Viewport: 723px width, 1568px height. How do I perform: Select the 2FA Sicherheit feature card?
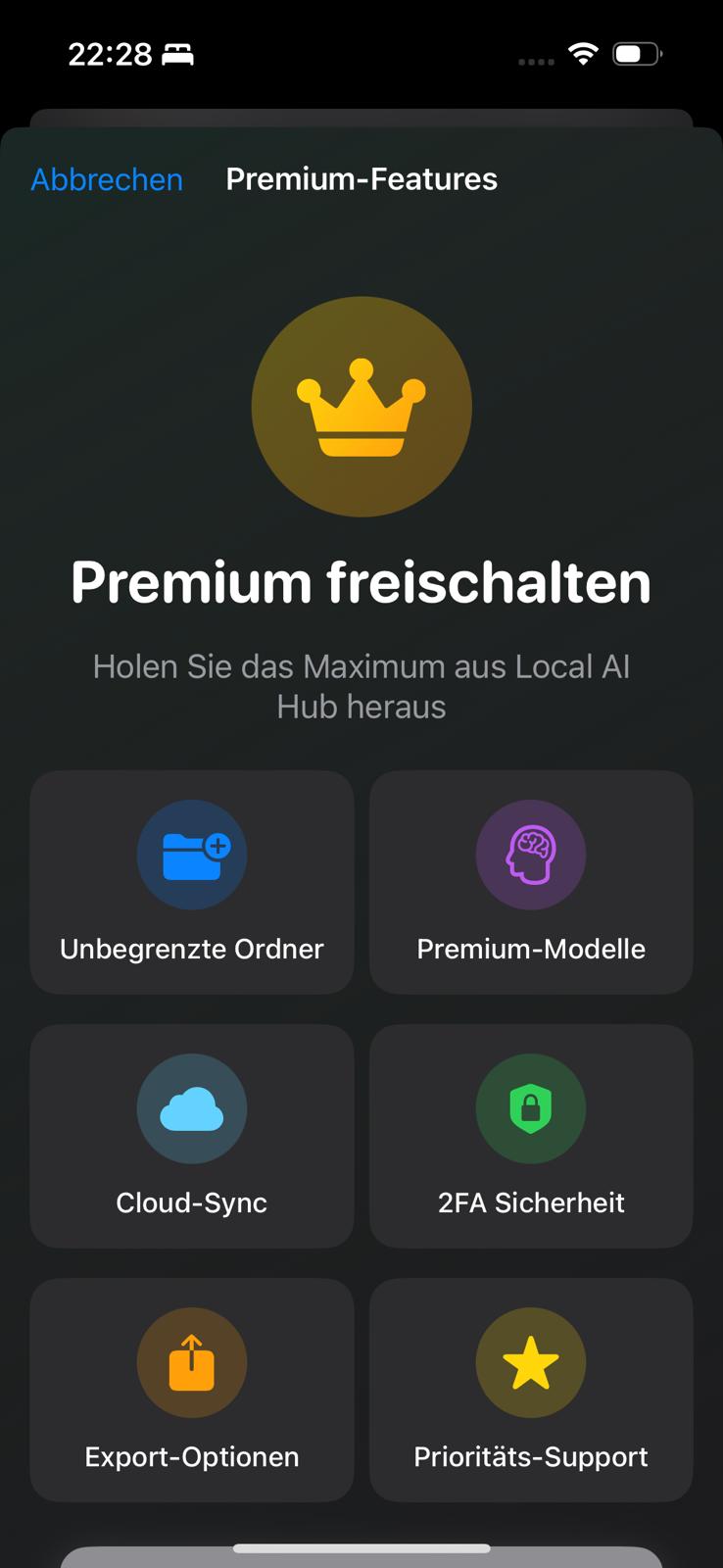530,1137
